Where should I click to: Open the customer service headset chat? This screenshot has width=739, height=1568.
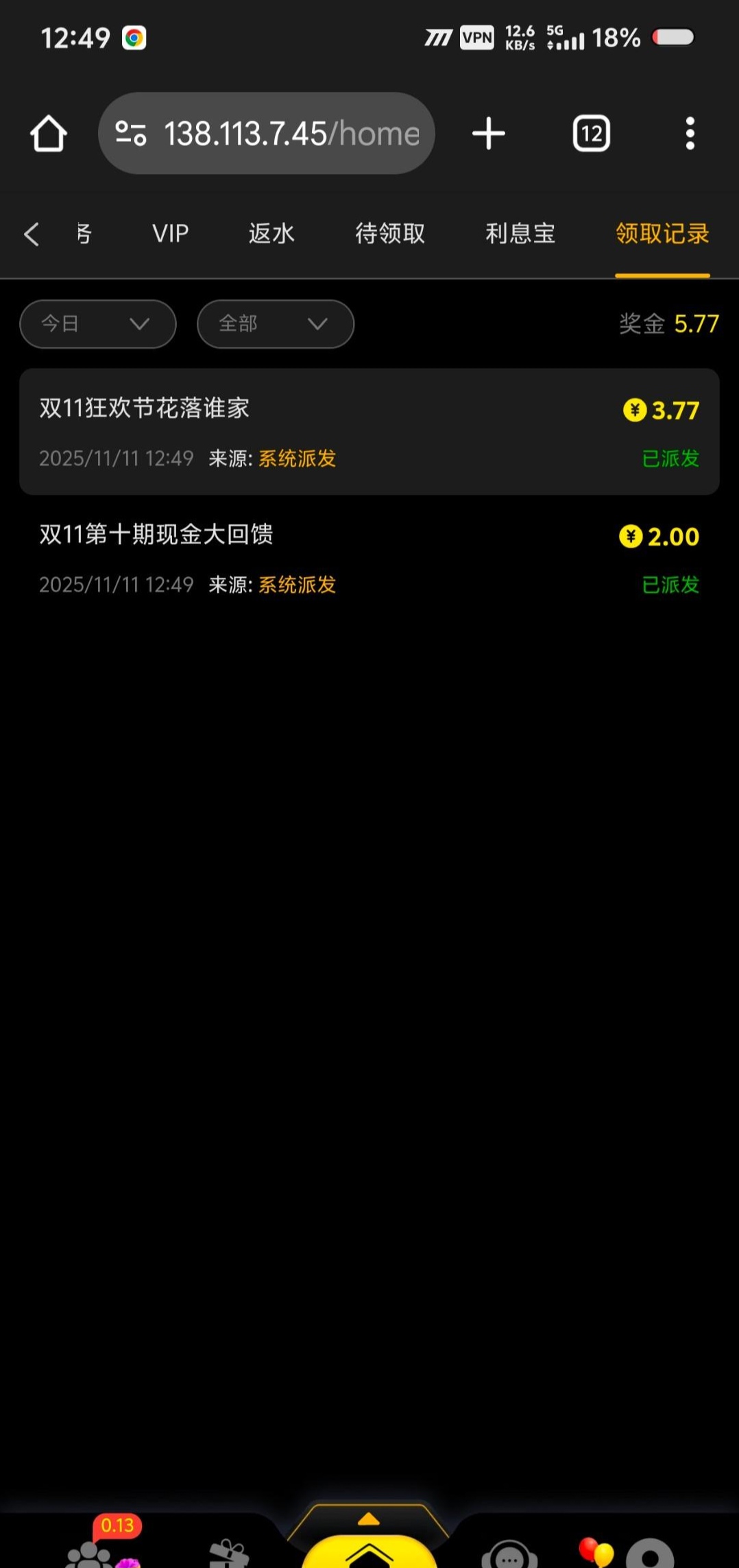click(x=509, y=1554)
